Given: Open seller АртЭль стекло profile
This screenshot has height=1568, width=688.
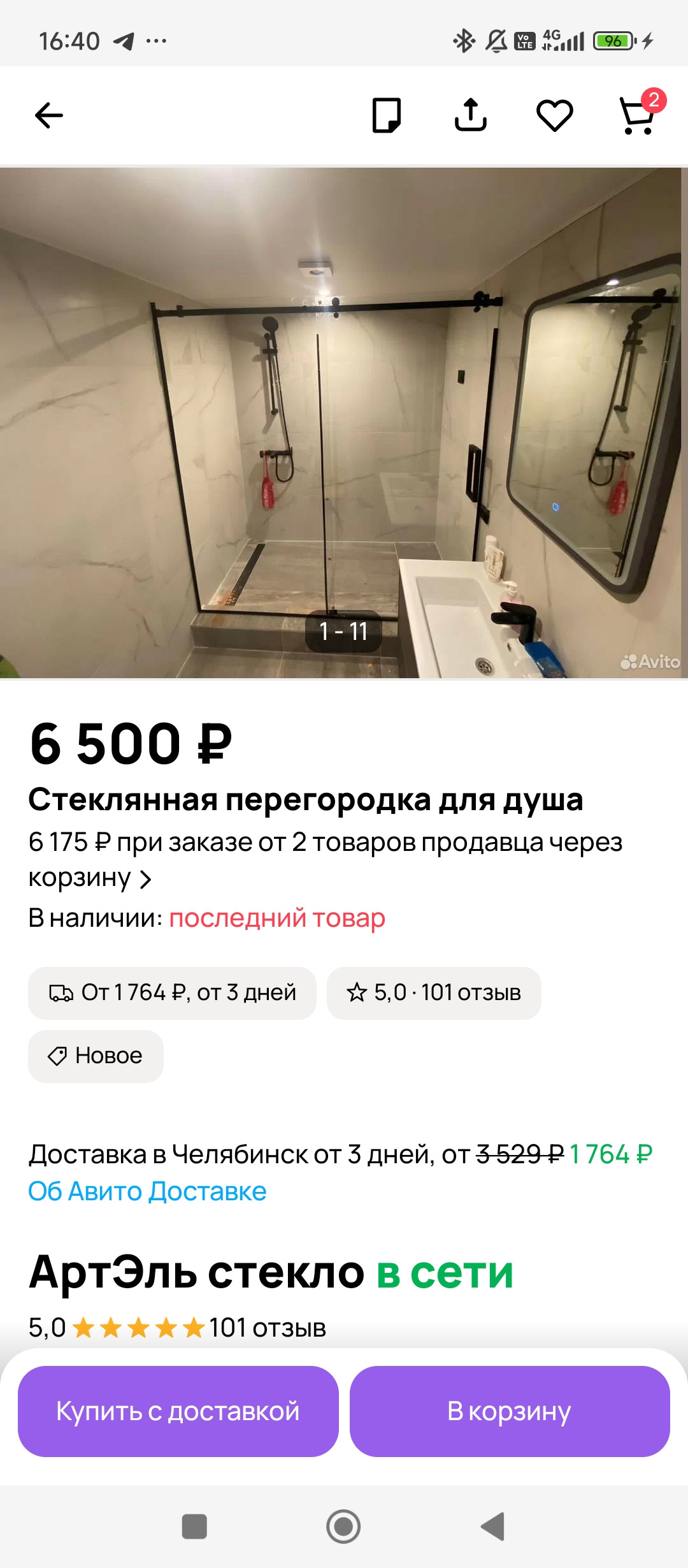Looking at the screenshot, I should 196,1273.
